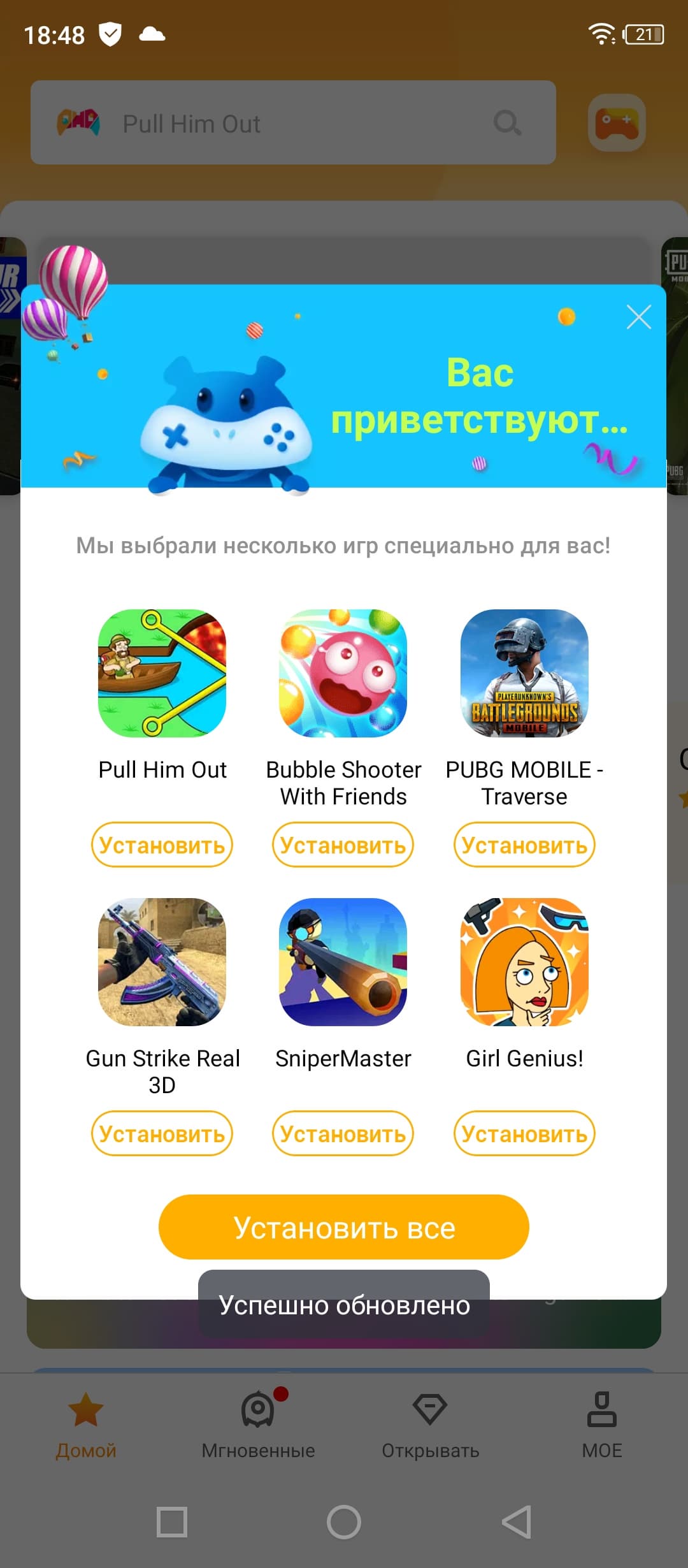Install Pull Him Out
Image resolution: width=688 pixels, height=1568 pixels.
coord(162,845)
